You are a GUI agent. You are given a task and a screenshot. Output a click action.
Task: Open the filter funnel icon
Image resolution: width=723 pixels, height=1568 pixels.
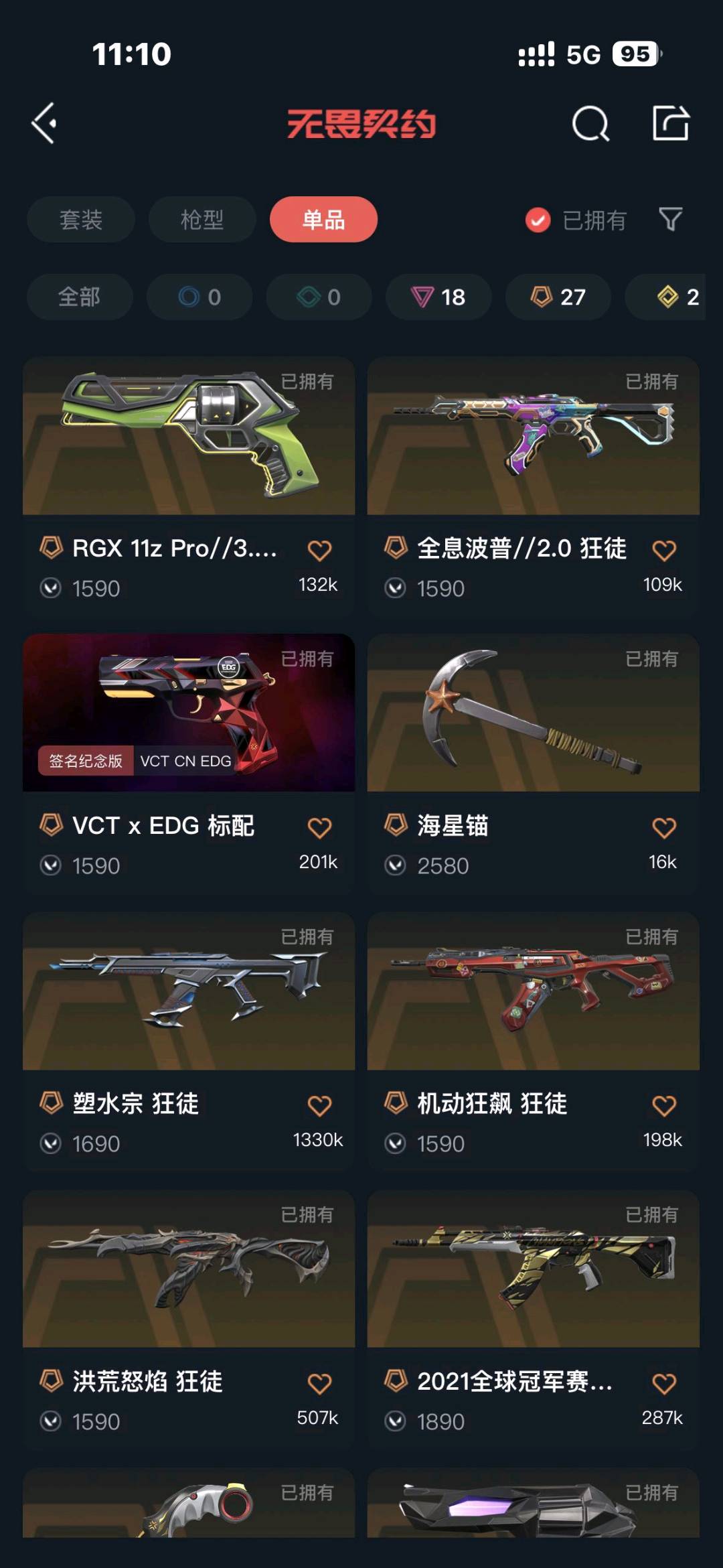tap(670, 219)
